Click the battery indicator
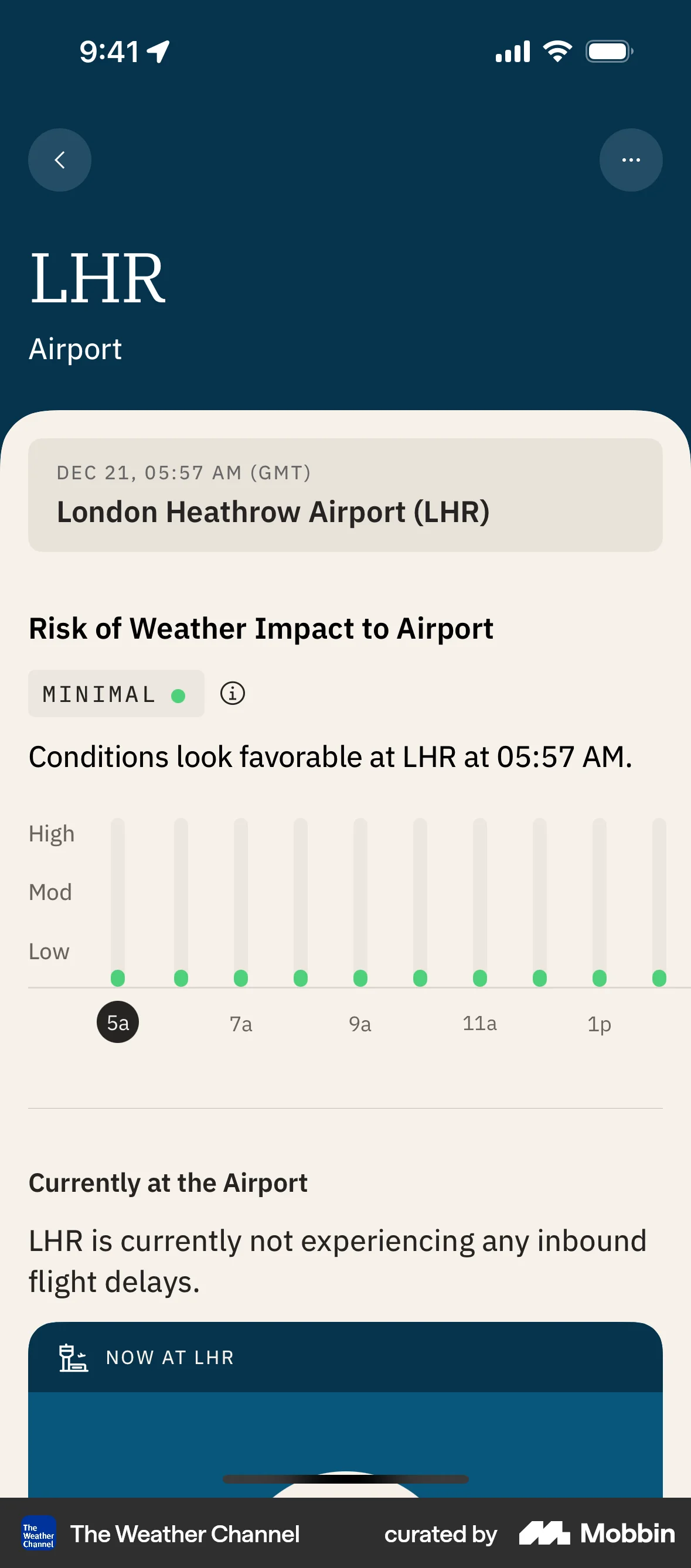The width and height of the screenshot is (691, 1568). click(x=608, y=51)
